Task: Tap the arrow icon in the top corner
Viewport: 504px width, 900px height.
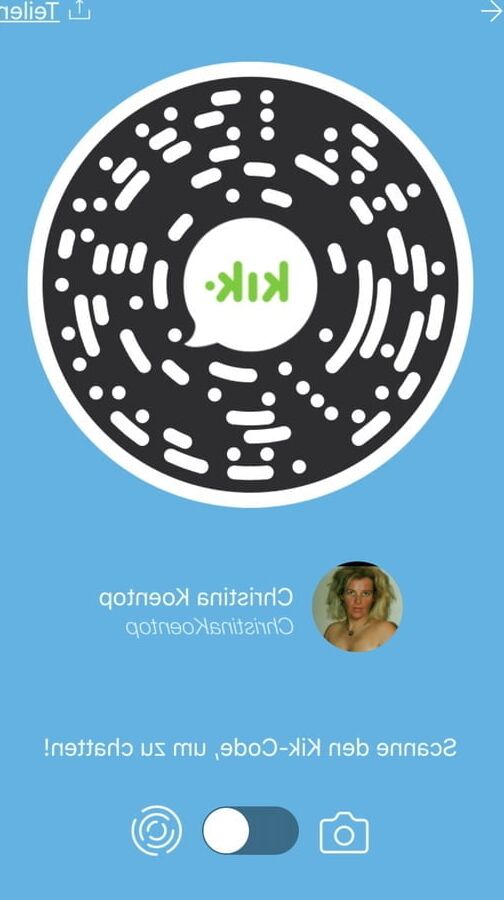Action: (x=492, y=11)
